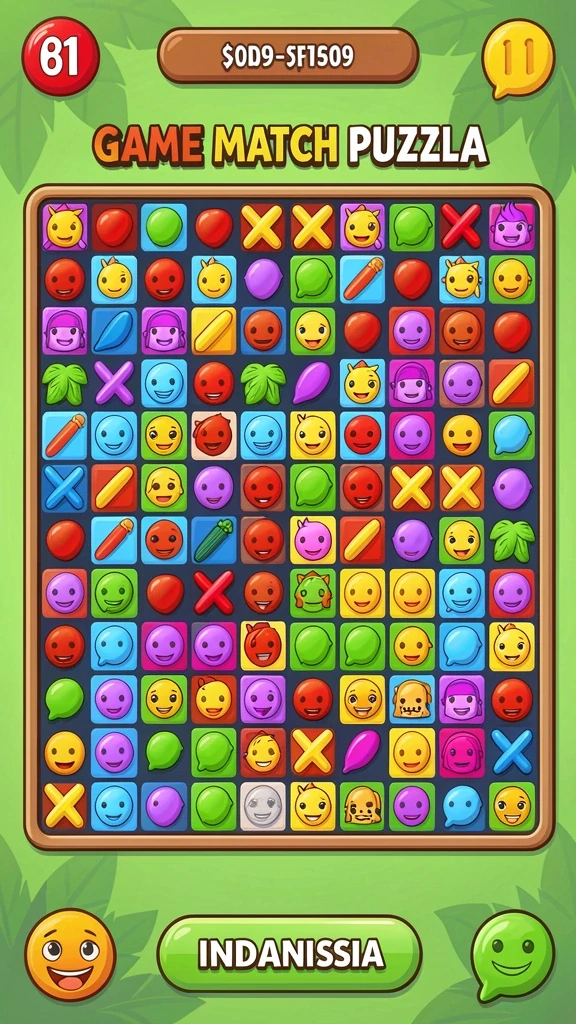
Task: Tap the green INDANISSIA button
Action: 290,954
